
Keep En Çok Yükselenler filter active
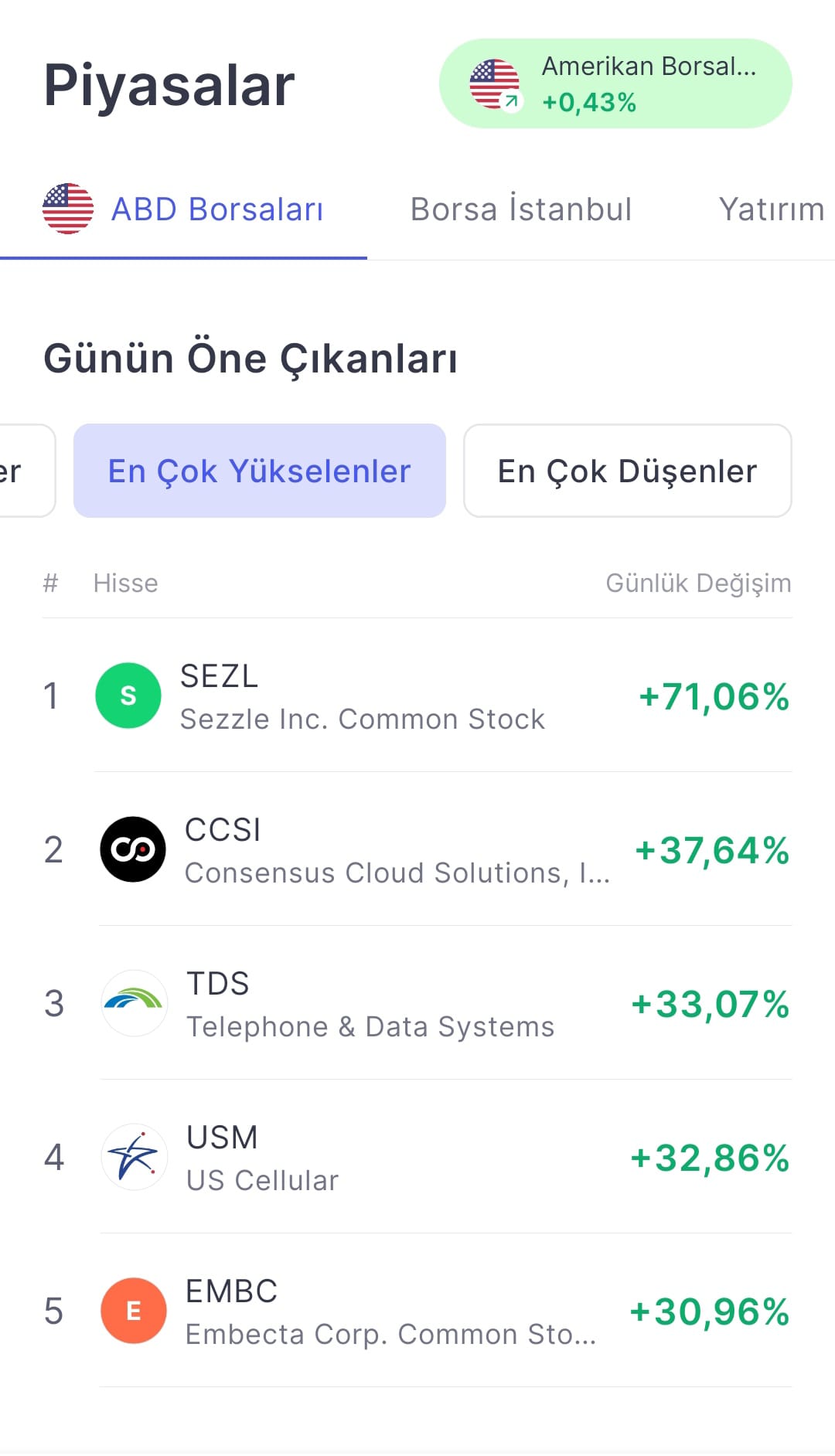(x=260, y=471)
